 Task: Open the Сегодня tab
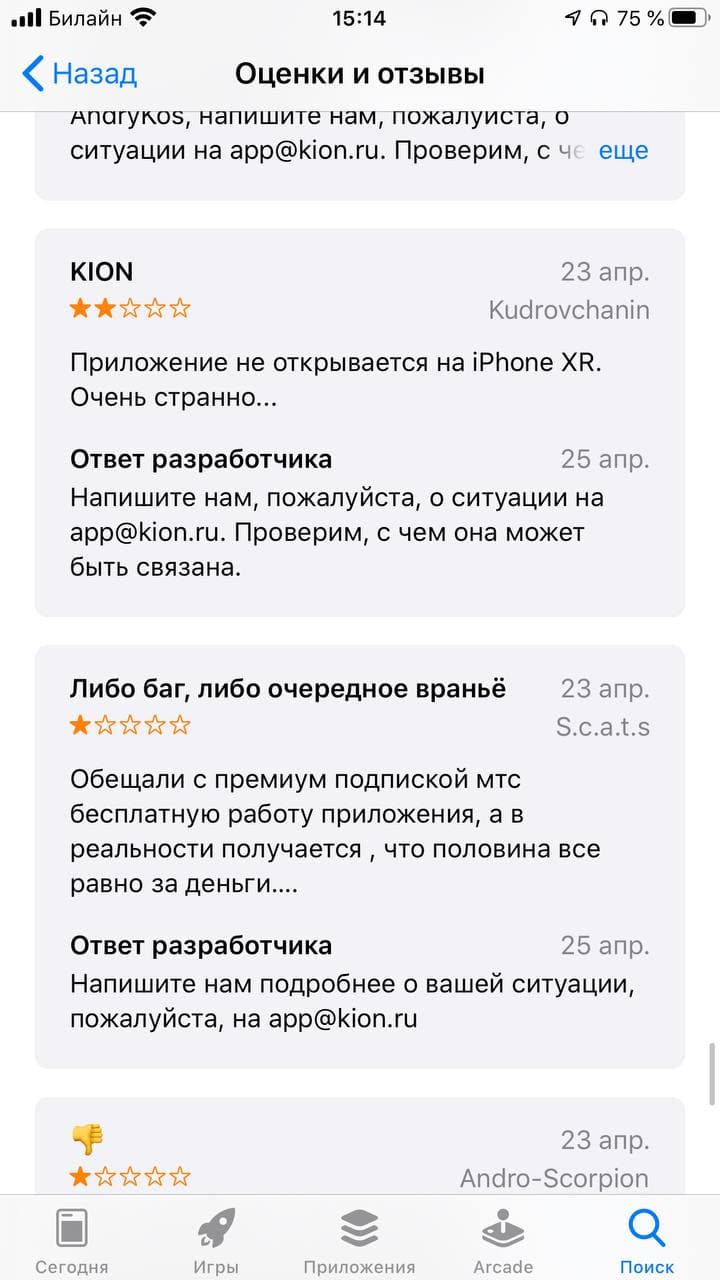coord(71,1240)
